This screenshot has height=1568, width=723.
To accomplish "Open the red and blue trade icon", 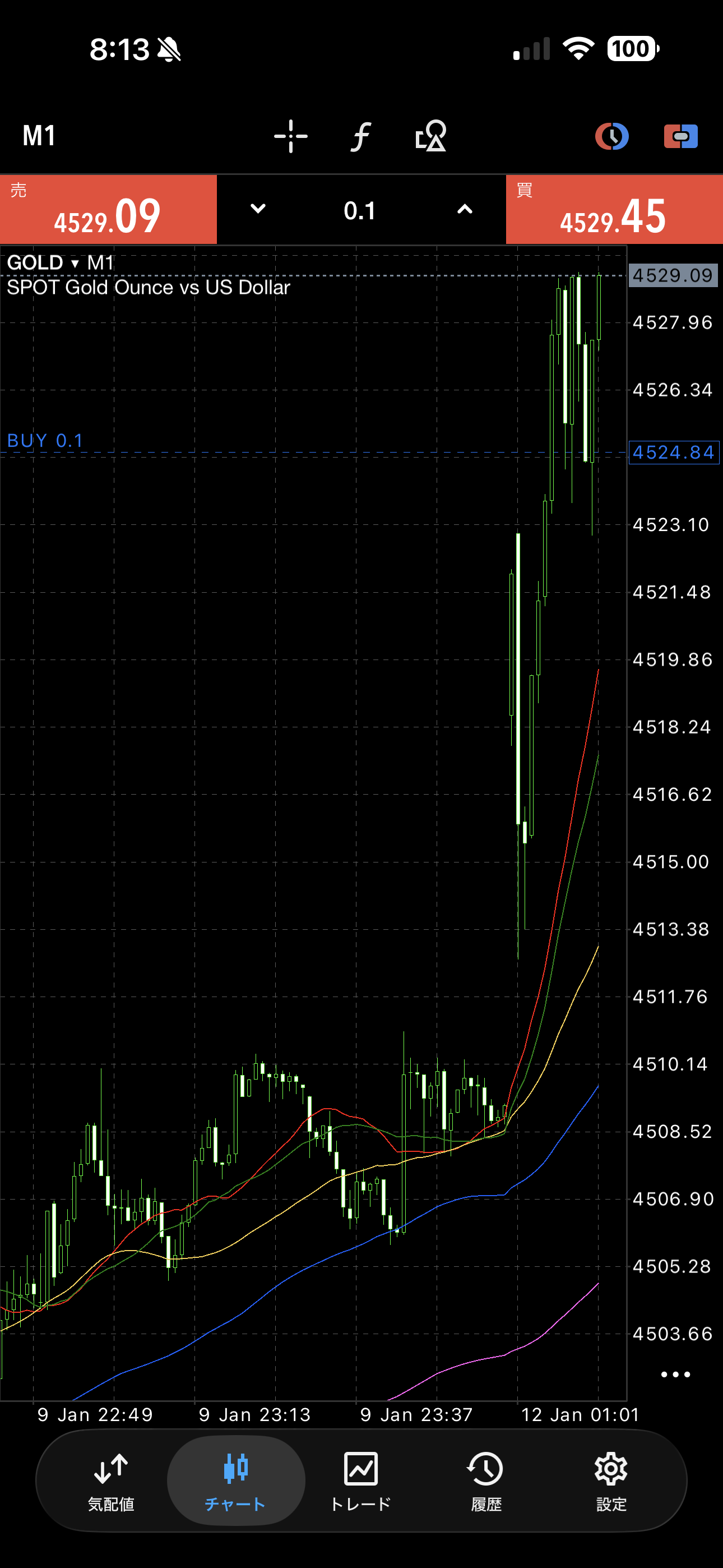I will [680, 136].
